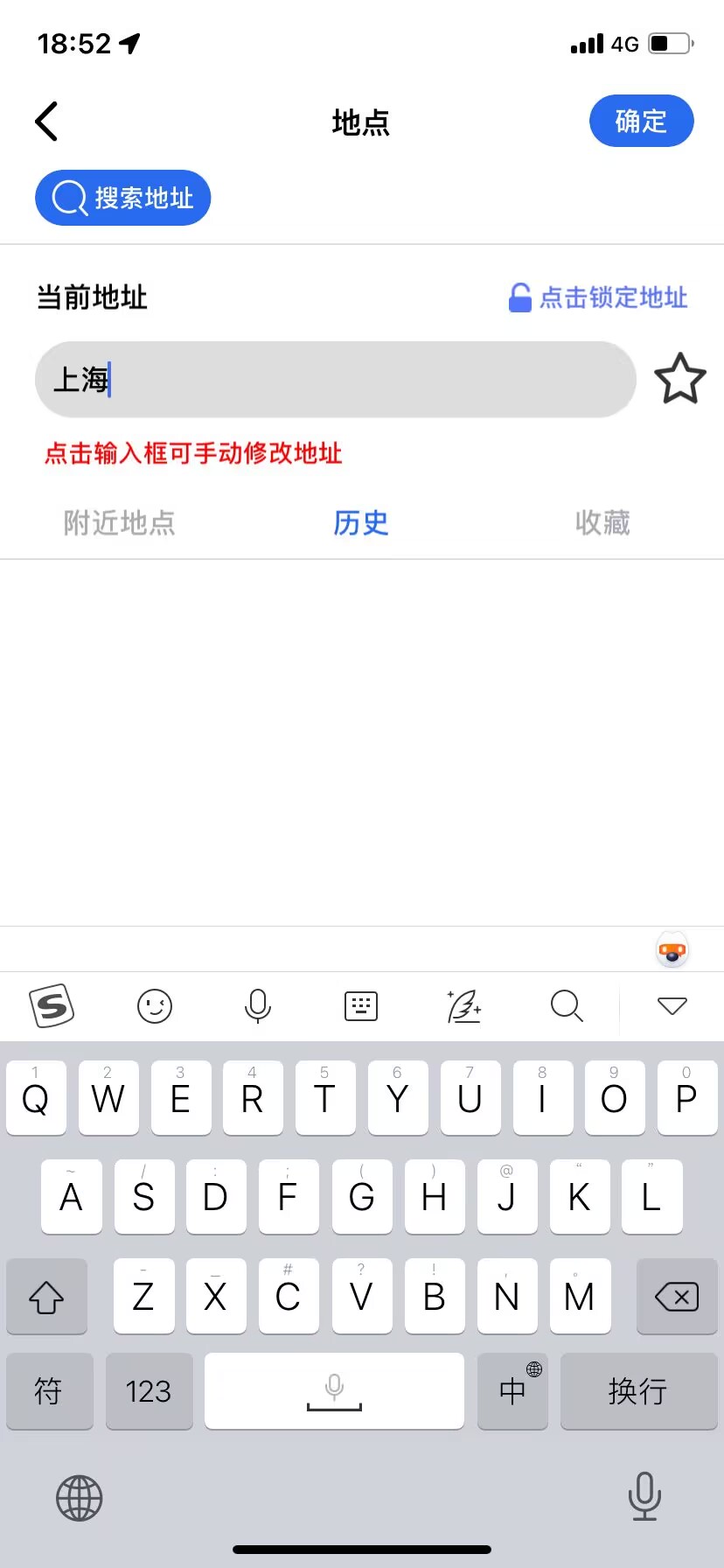Open the 搜索地址 address search
The width and height of the screenshot is (724, 1568).
123,198
